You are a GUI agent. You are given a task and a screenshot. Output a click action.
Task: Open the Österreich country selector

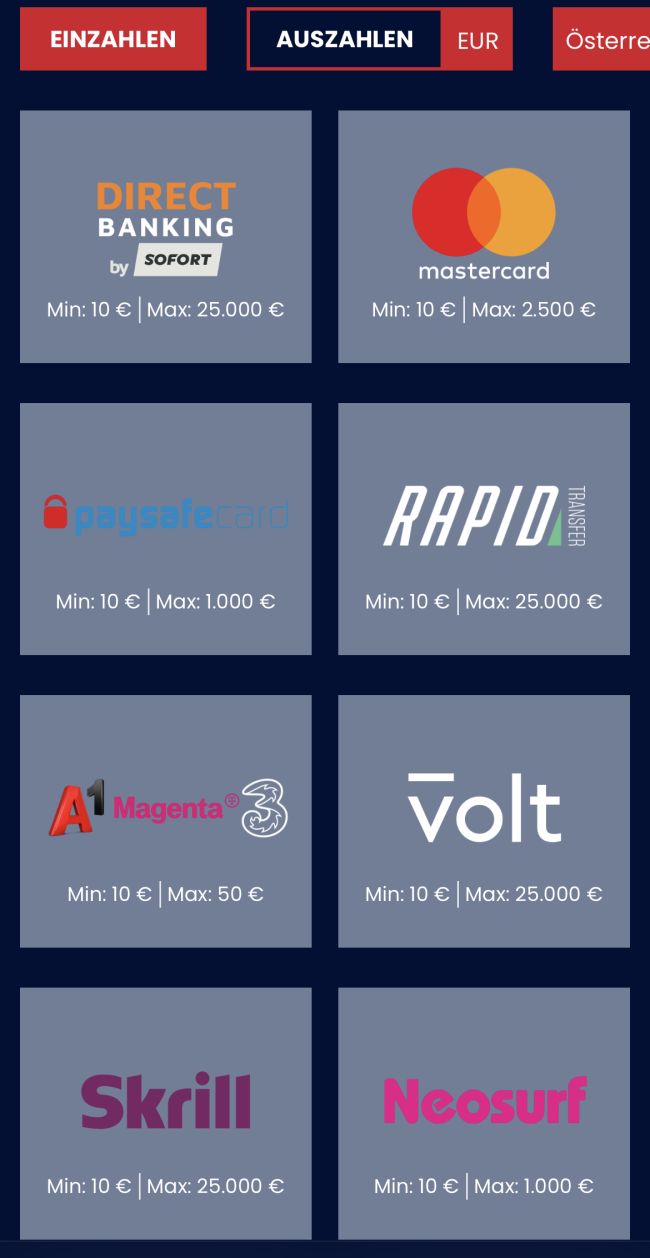(604, 40)
